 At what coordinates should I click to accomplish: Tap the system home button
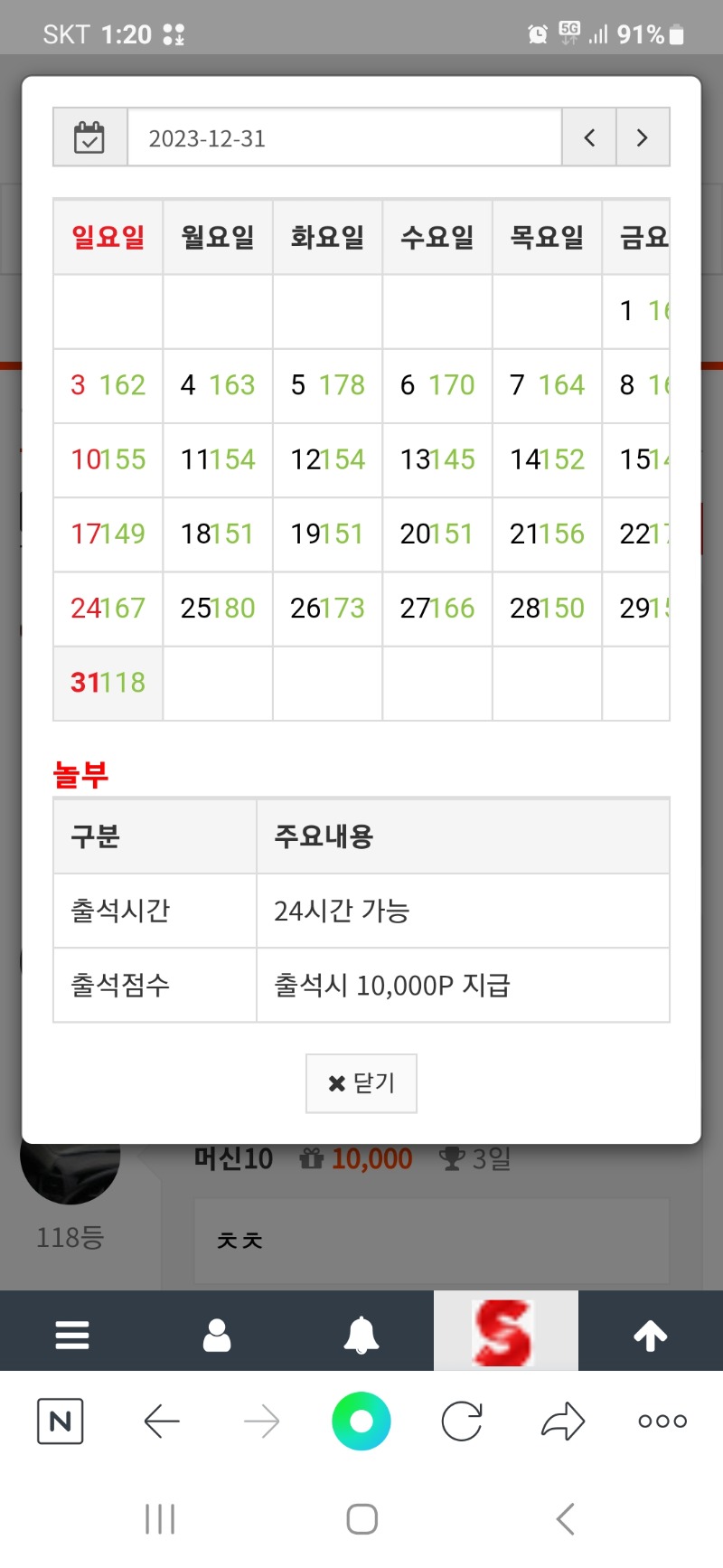point(361,1519)
